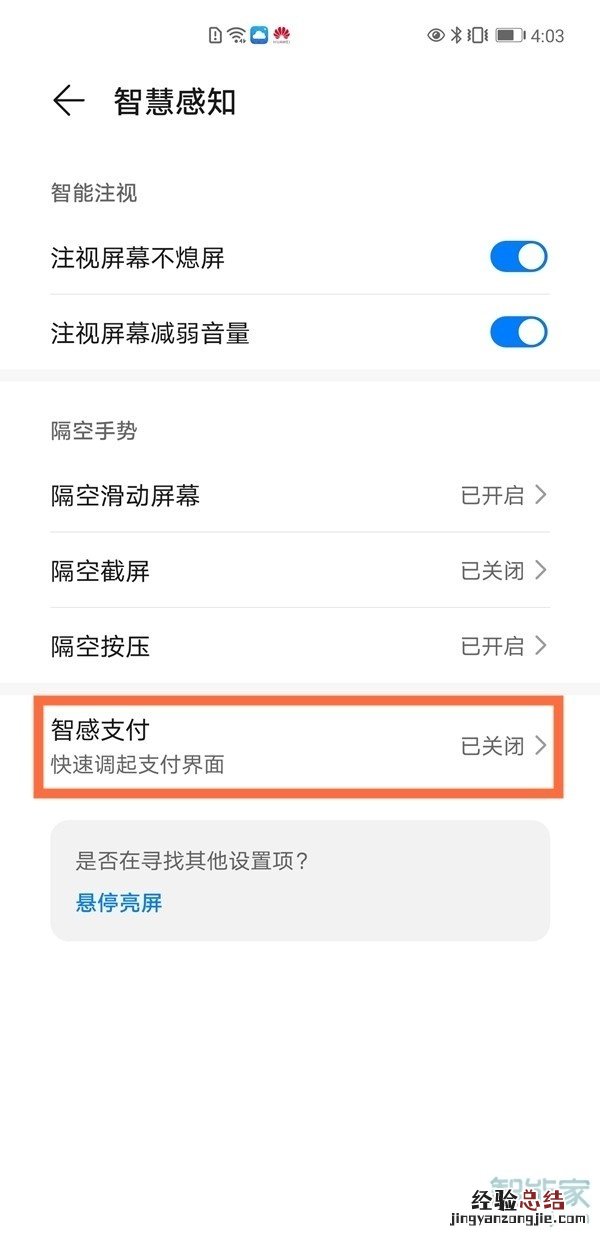Image resolution: width=600 pixels, height=1237 pixels.
Task: Open 隔空截屏 settings
Action: point(300,571)
